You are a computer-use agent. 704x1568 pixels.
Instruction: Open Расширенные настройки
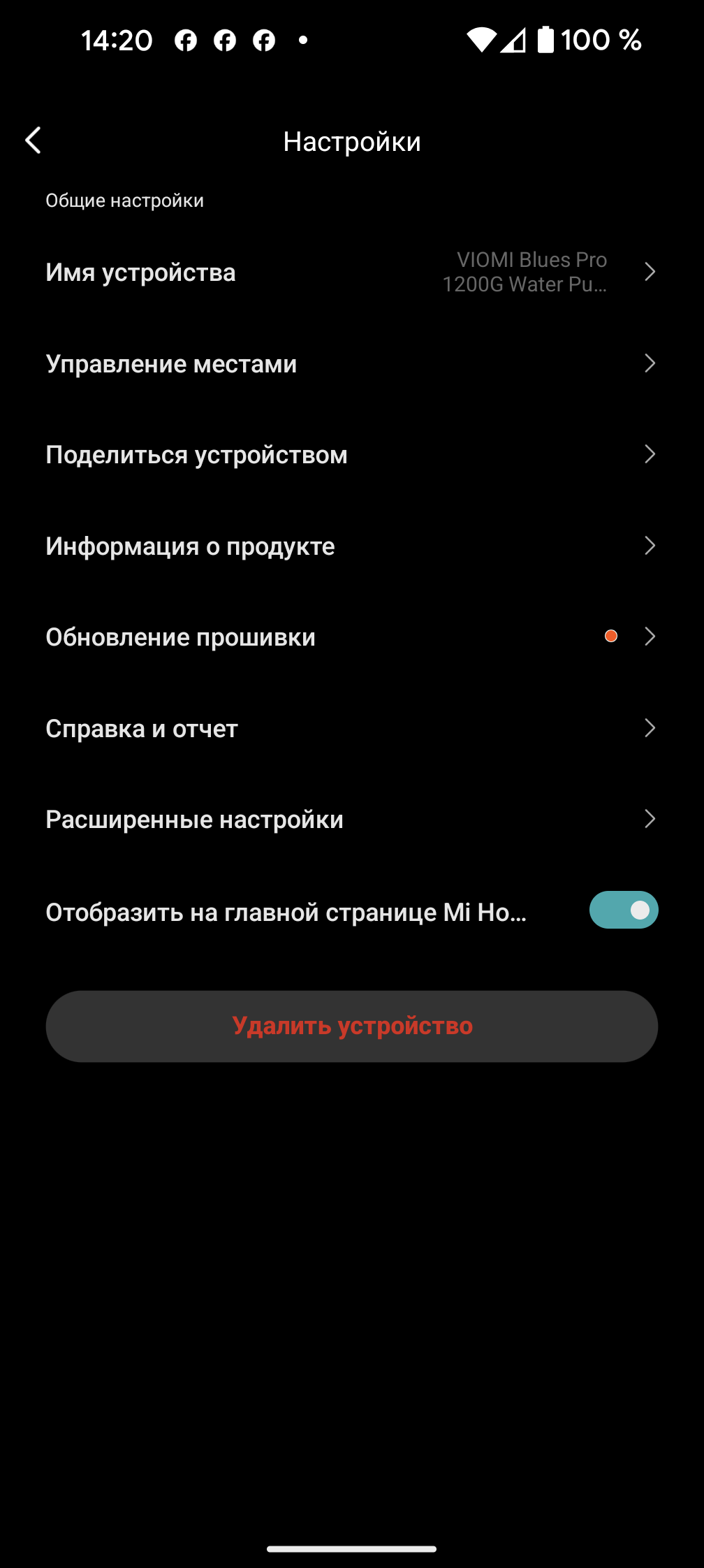(351, 820)
